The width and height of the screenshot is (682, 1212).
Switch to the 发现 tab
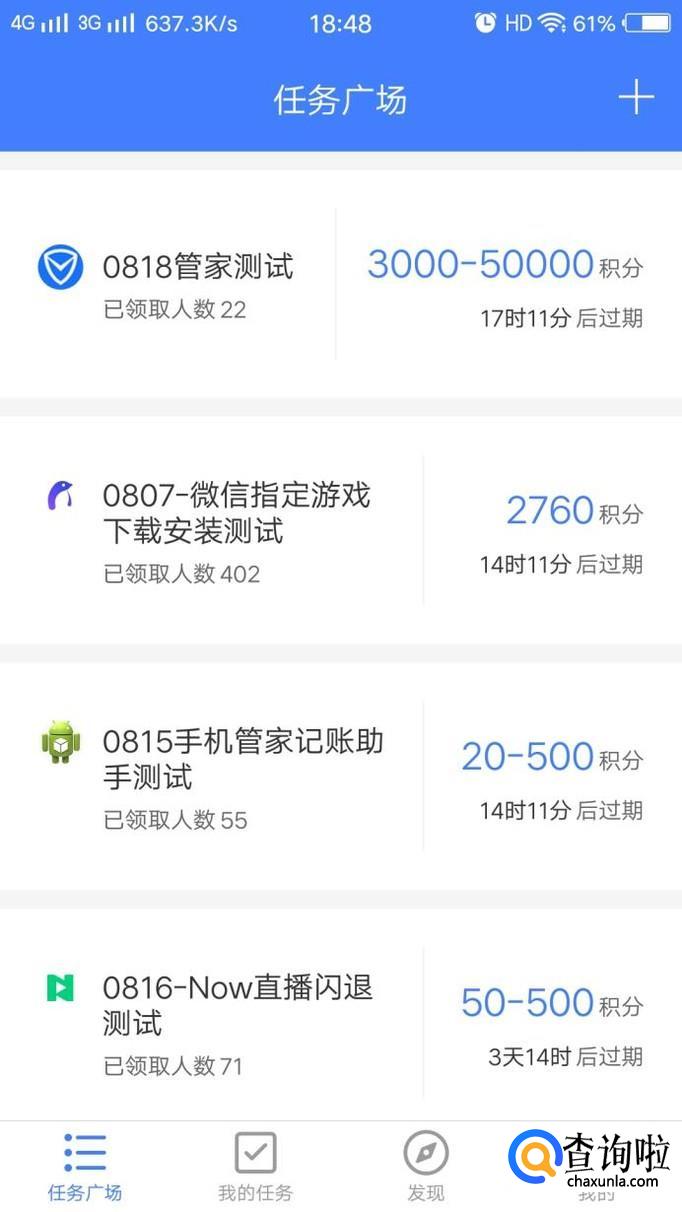[426, 1166]
